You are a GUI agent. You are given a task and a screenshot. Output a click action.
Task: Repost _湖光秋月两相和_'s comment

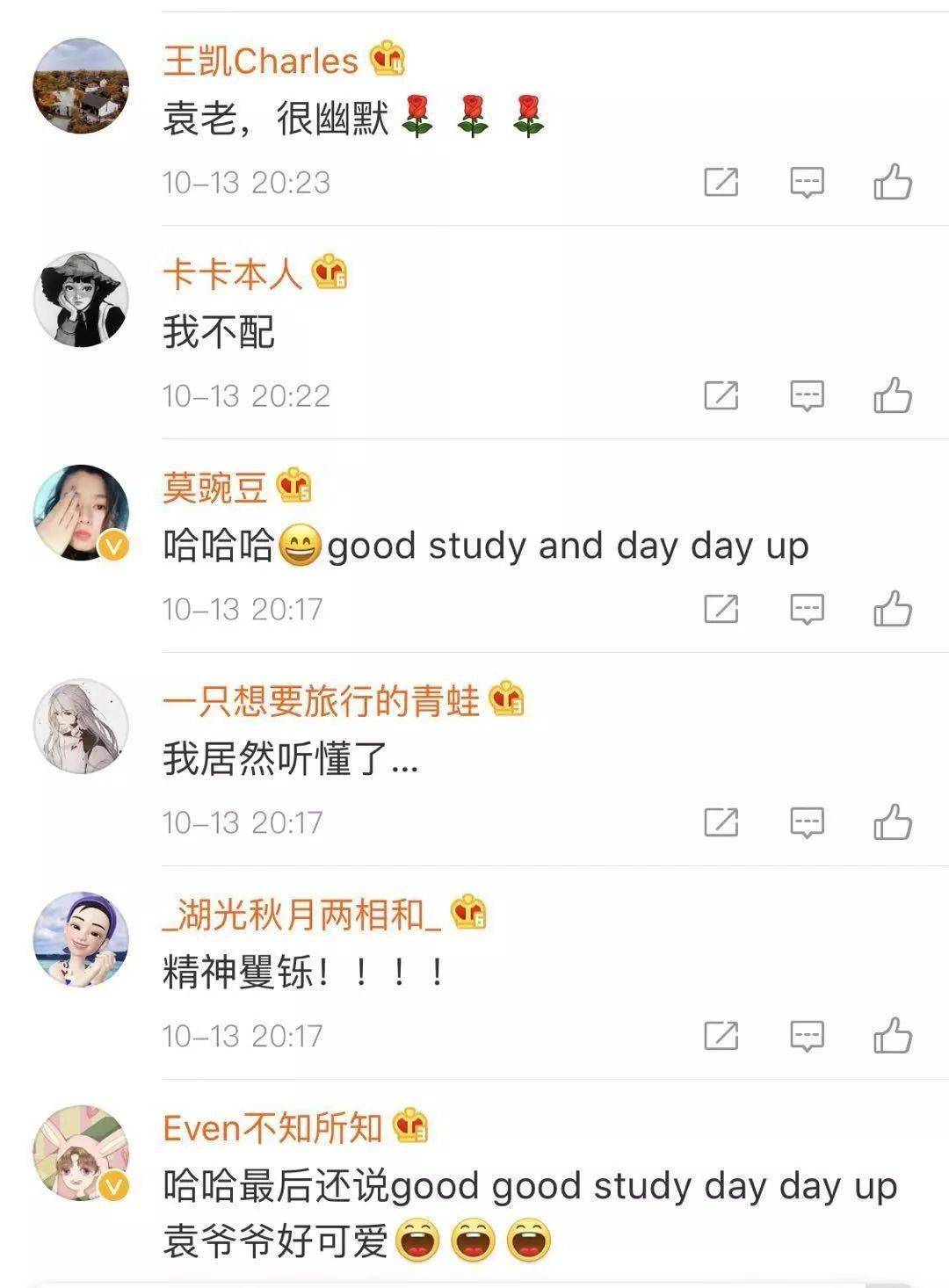click(721, 1037)
